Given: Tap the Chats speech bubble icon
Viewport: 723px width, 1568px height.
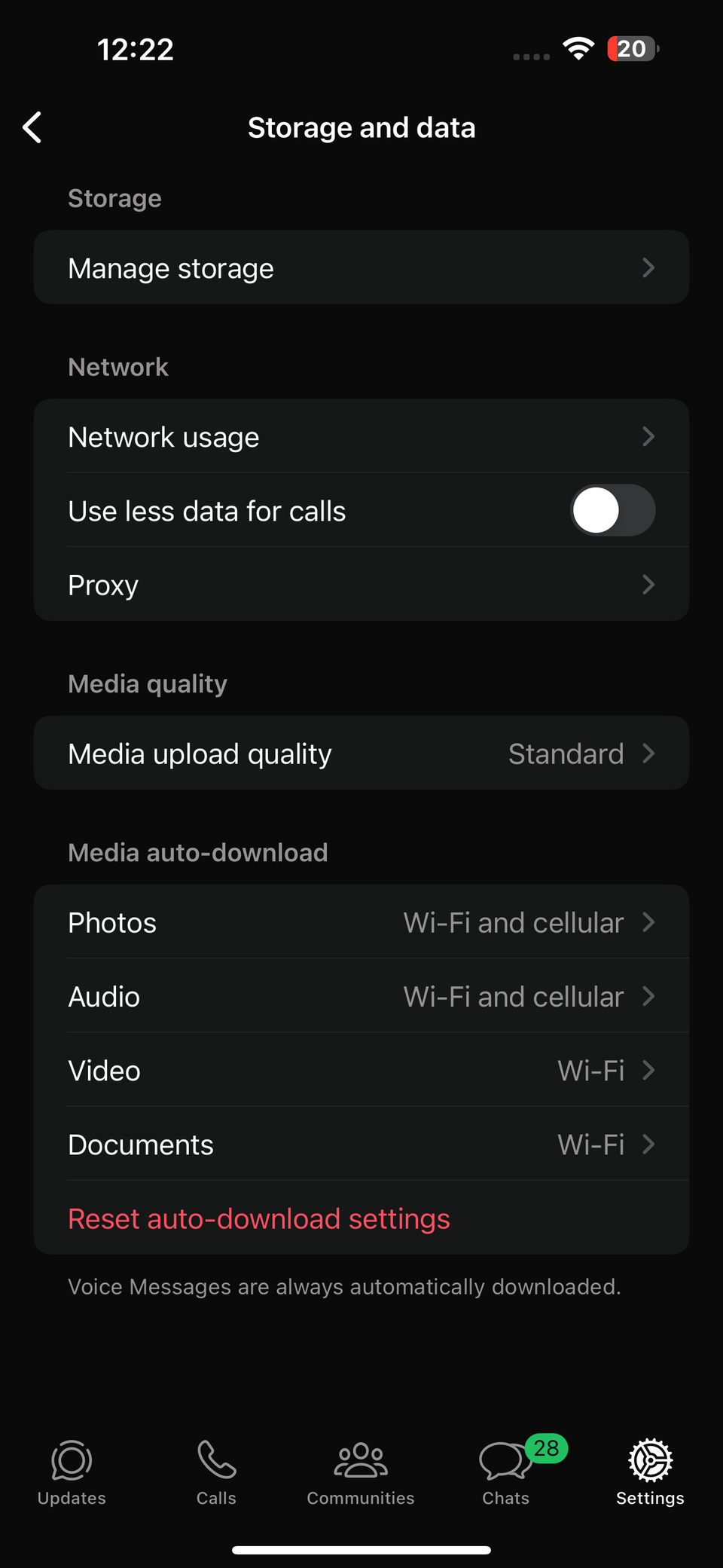Looking at the screenshot, I should [x=502, y=1460].
